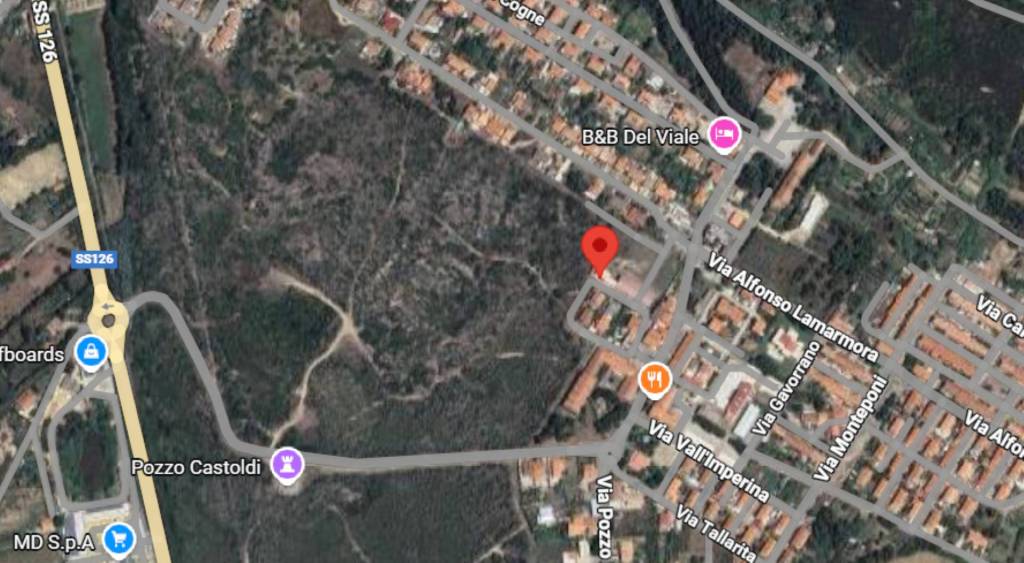
Task: Open the B&B Del Viale hotel marker
Action: click(724, 134)
